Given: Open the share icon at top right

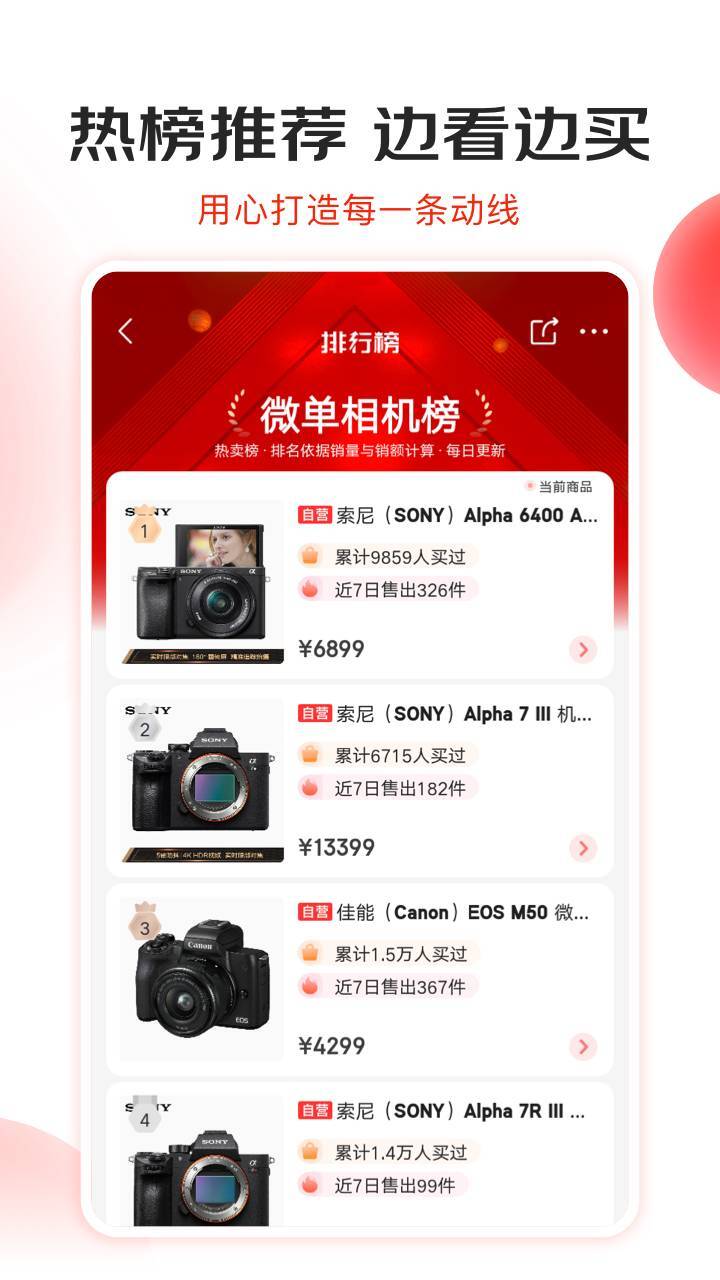Looking at the screenshot, I should point(543,330).
